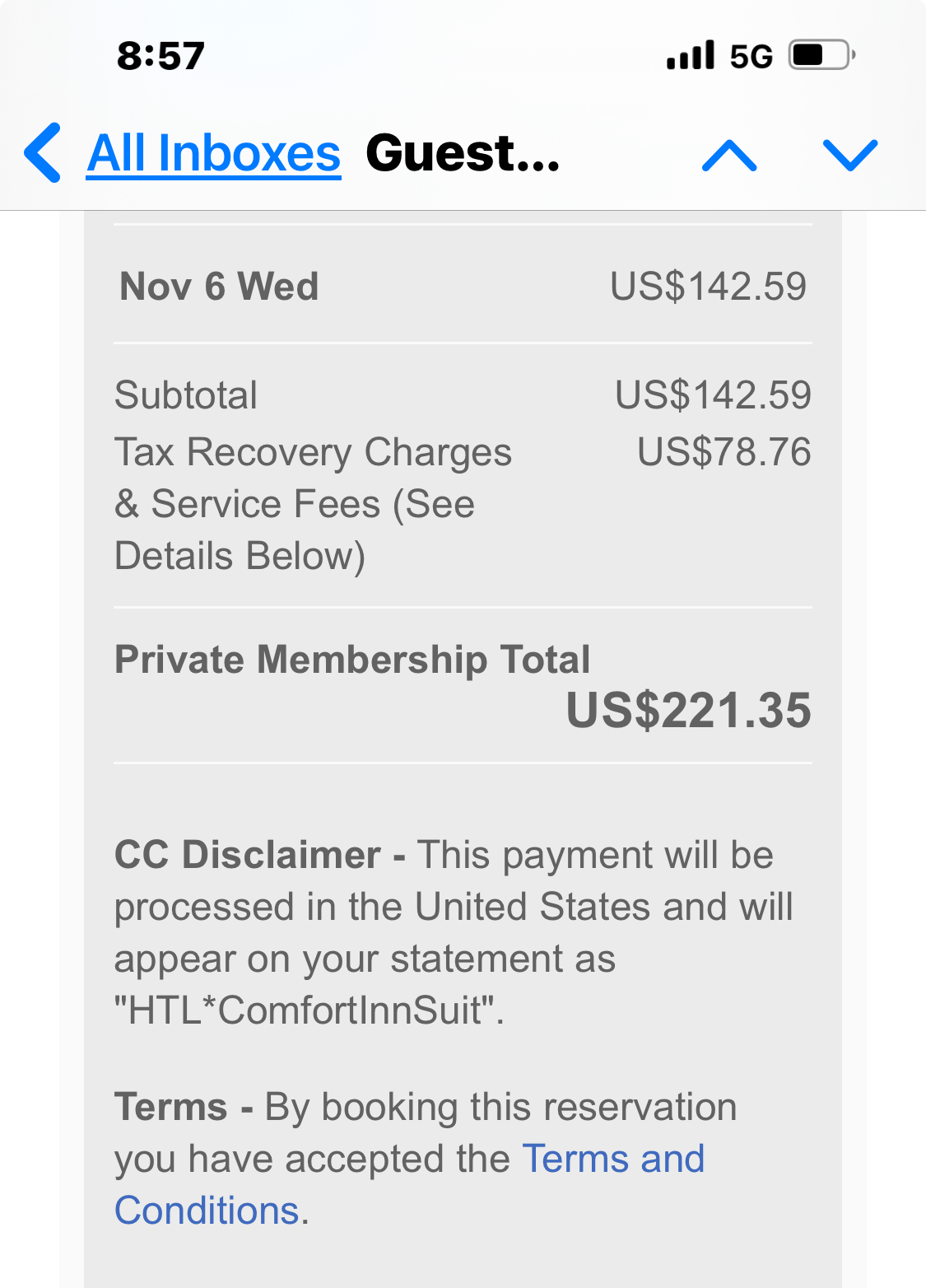
Task: Tap the cellular signal bars icon
Action: coord(691,54)
